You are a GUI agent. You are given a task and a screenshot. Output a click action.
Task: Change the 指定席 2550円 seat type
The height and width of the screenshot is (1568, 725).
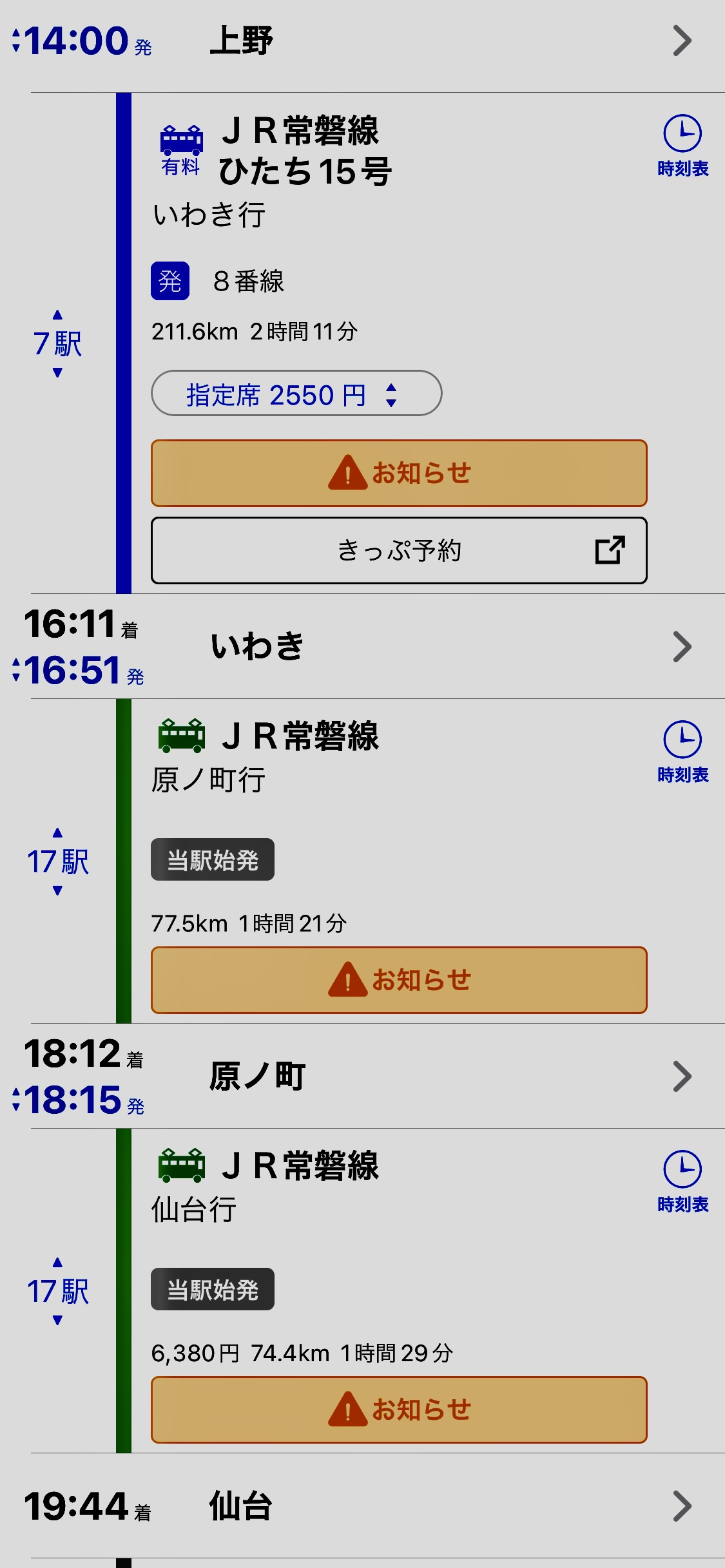point(296,394)
